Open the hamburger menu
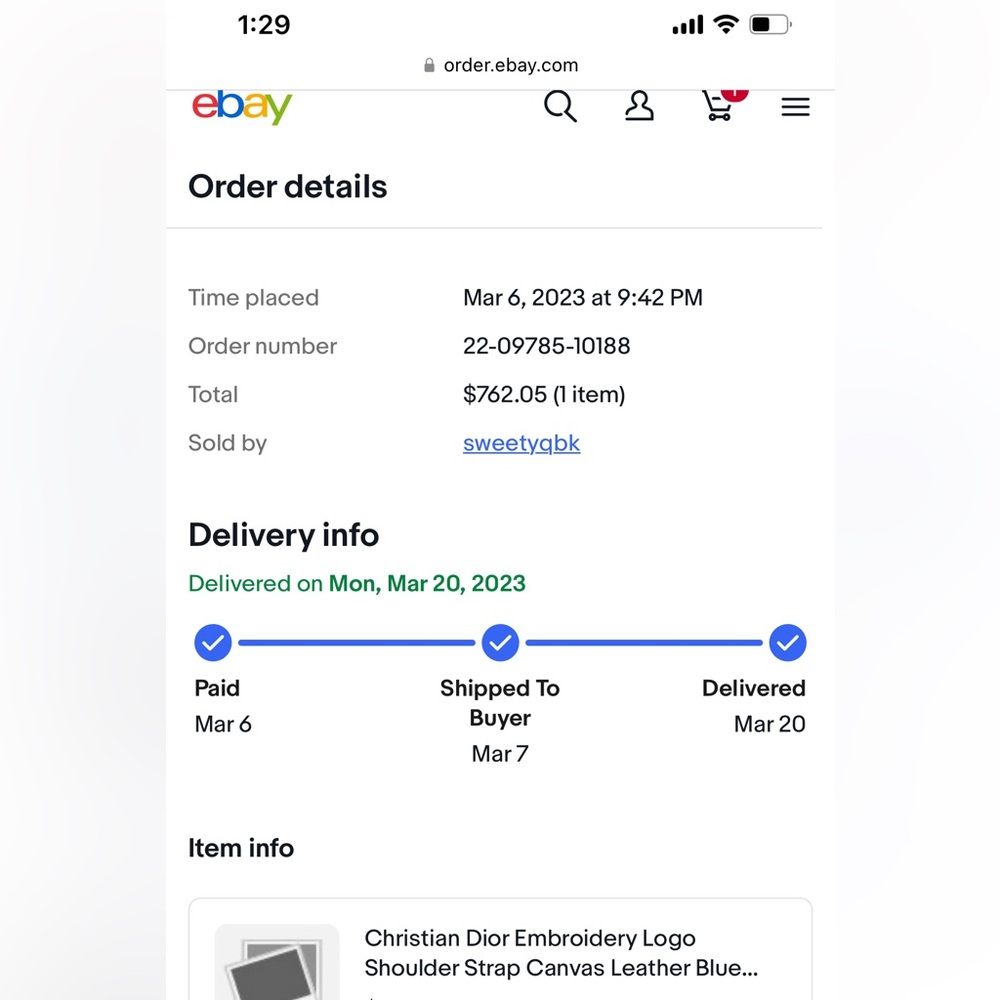 (x=795, y=107)
